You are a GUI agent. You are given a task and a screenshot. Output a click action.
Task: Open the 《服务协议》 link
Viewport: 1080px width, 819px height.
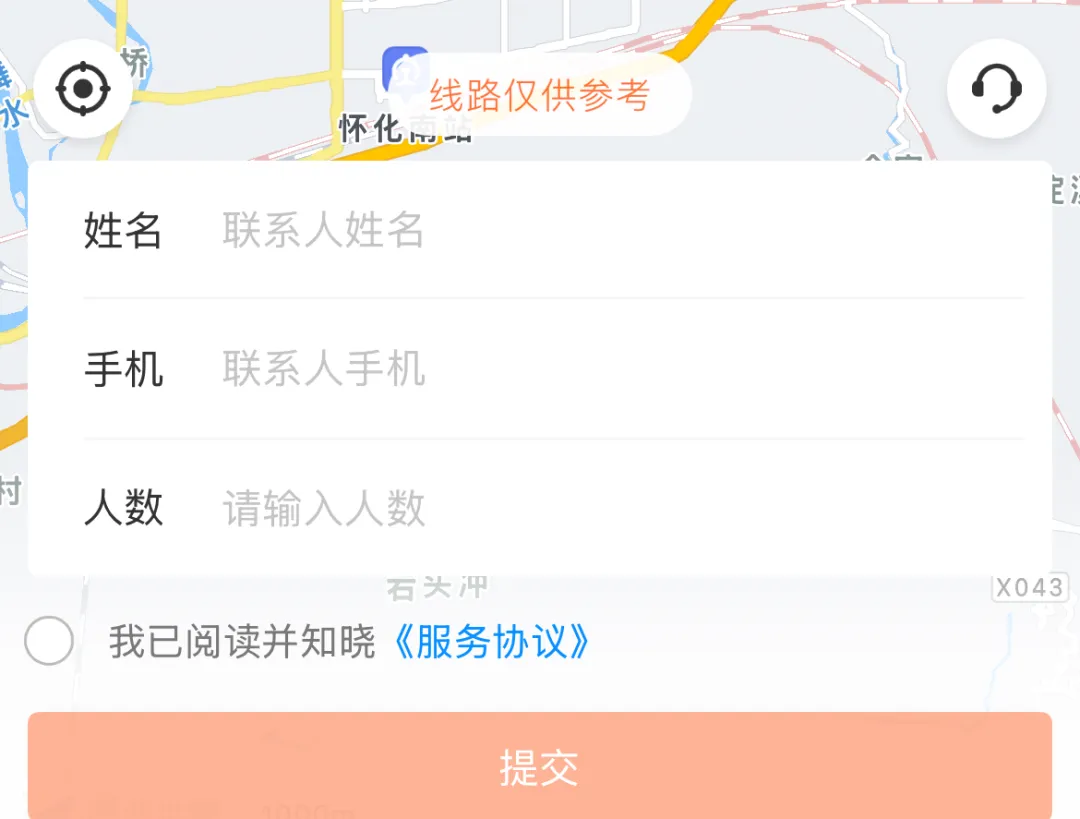tap(490, 642)
